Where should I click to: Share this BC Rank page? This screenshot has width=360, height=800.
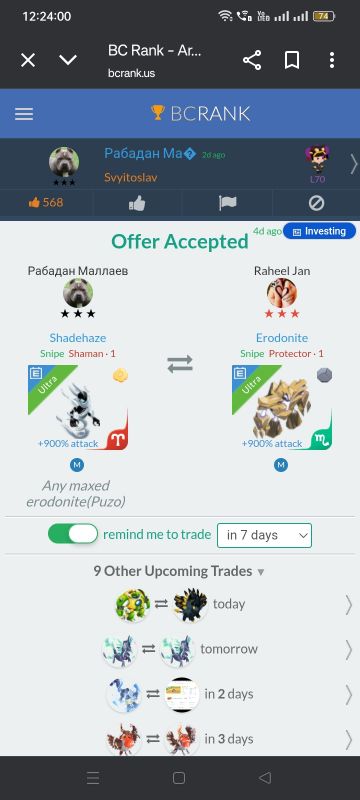(x=252, y=61)
